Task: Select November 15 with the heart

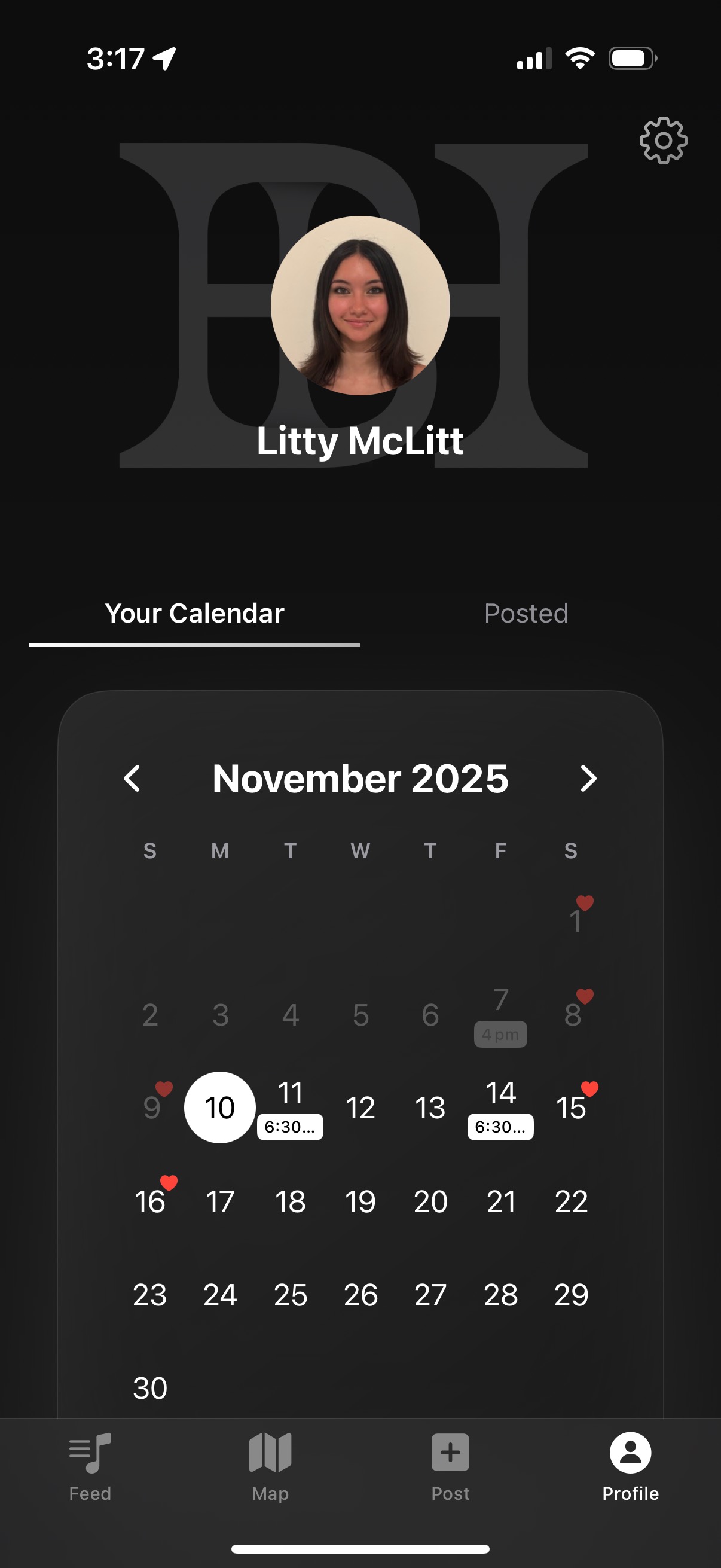Action: tap(572, 1107)
